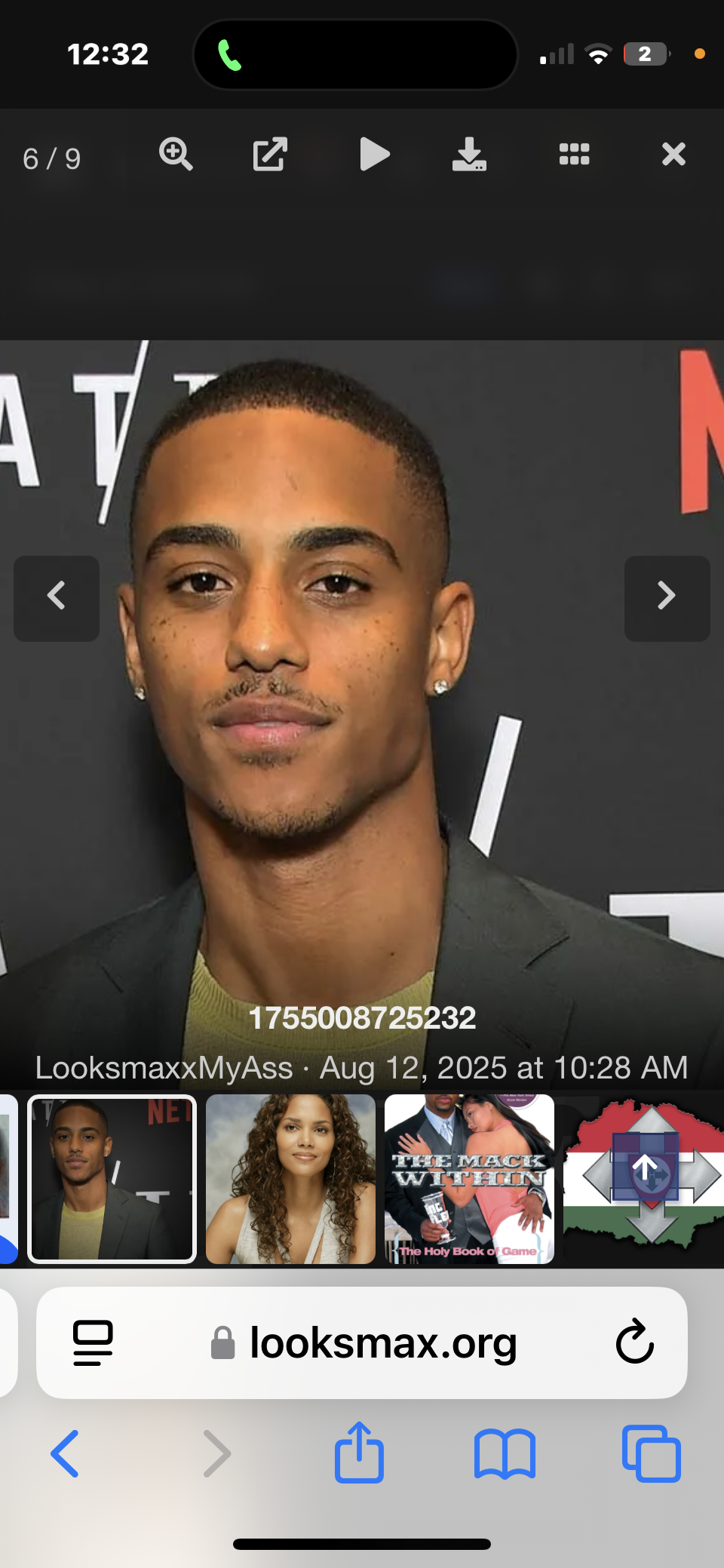The image size is (724, 1568).
Task: Select The Mack Within book cover thumbnail
Action: pos(469,1179)
